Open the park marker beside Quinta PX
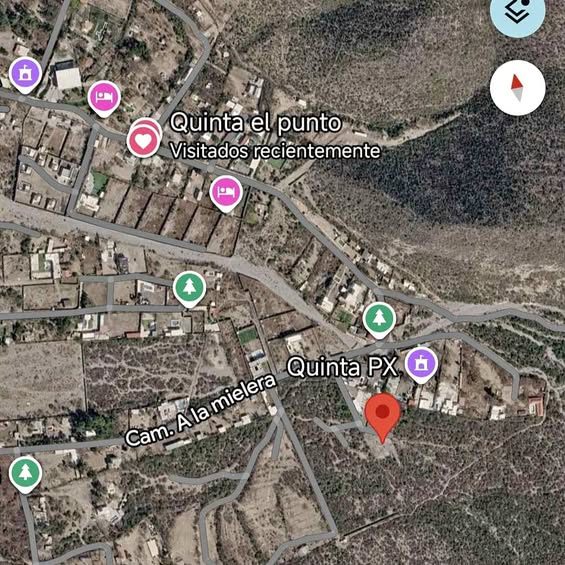This screenshot has width=565, height=565. point(379,320)
